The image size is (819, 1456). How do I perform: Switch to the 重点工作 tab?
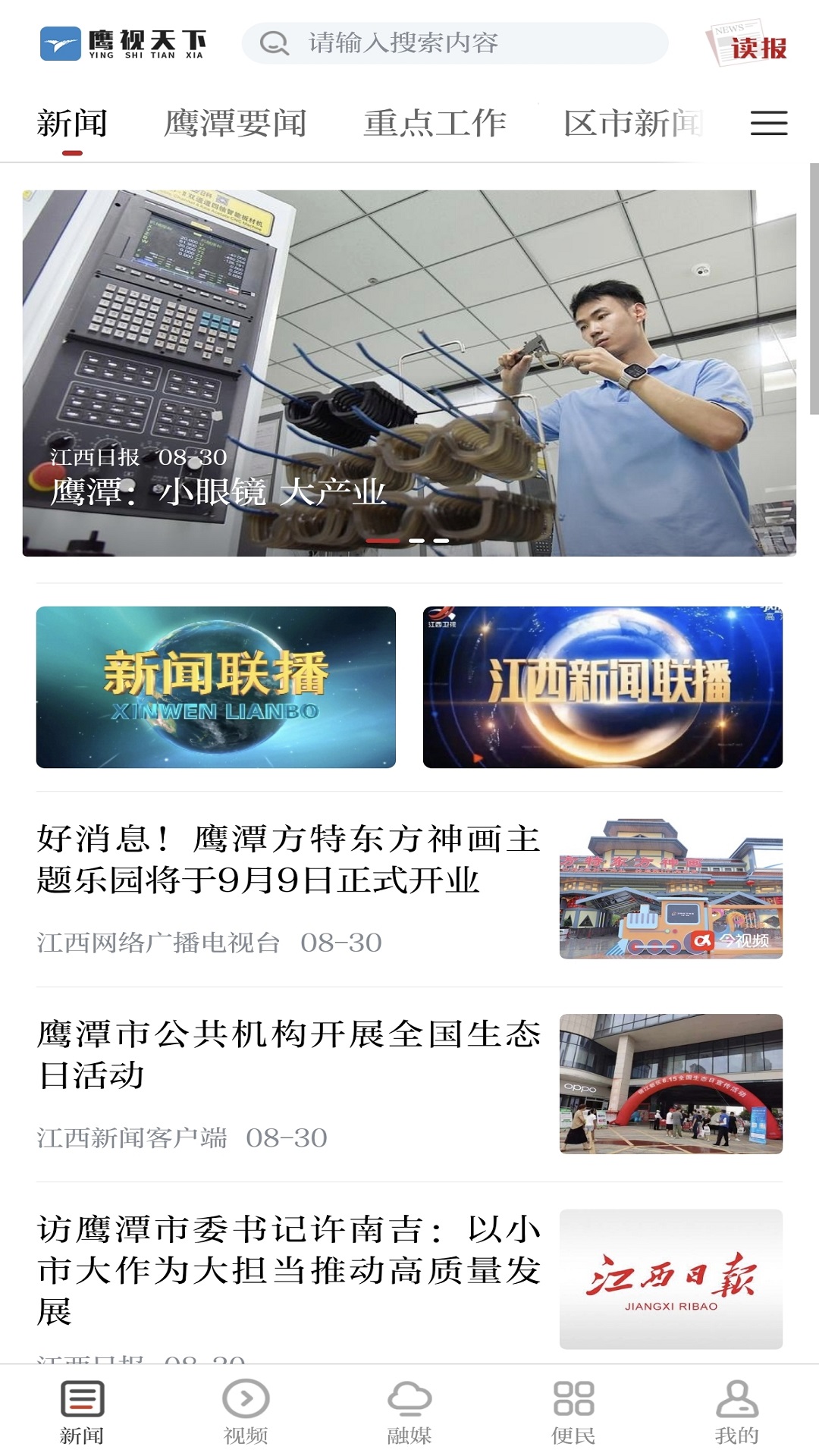(x=436, y=121)
